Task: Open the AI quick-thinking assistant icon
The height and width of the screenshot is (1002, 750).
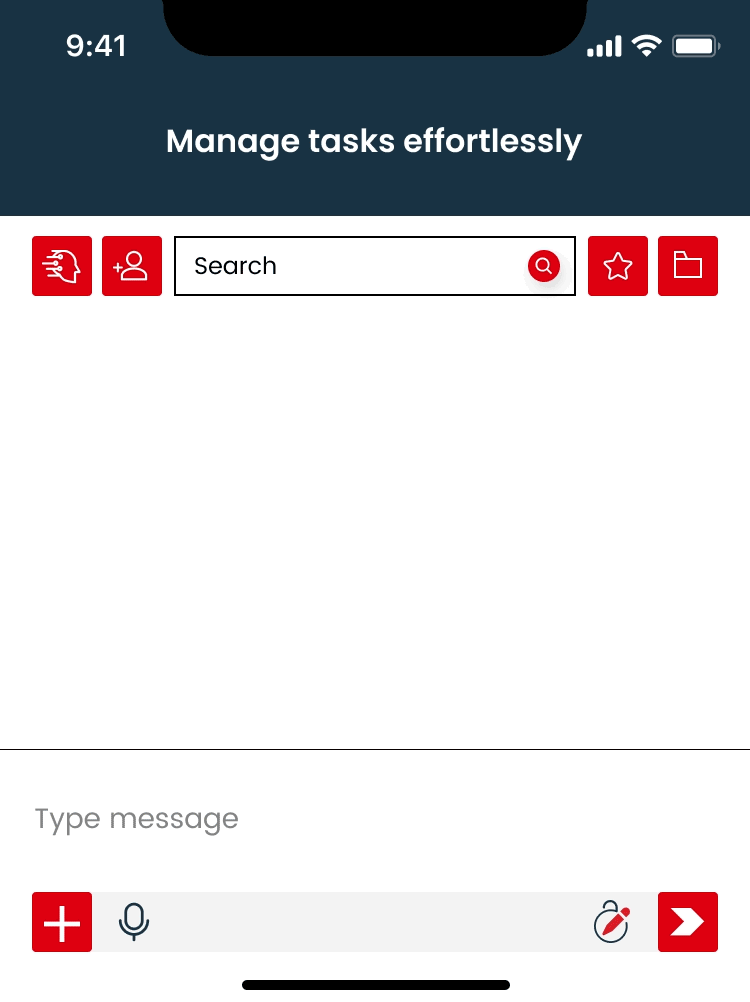Action: (x=62, y=266)
